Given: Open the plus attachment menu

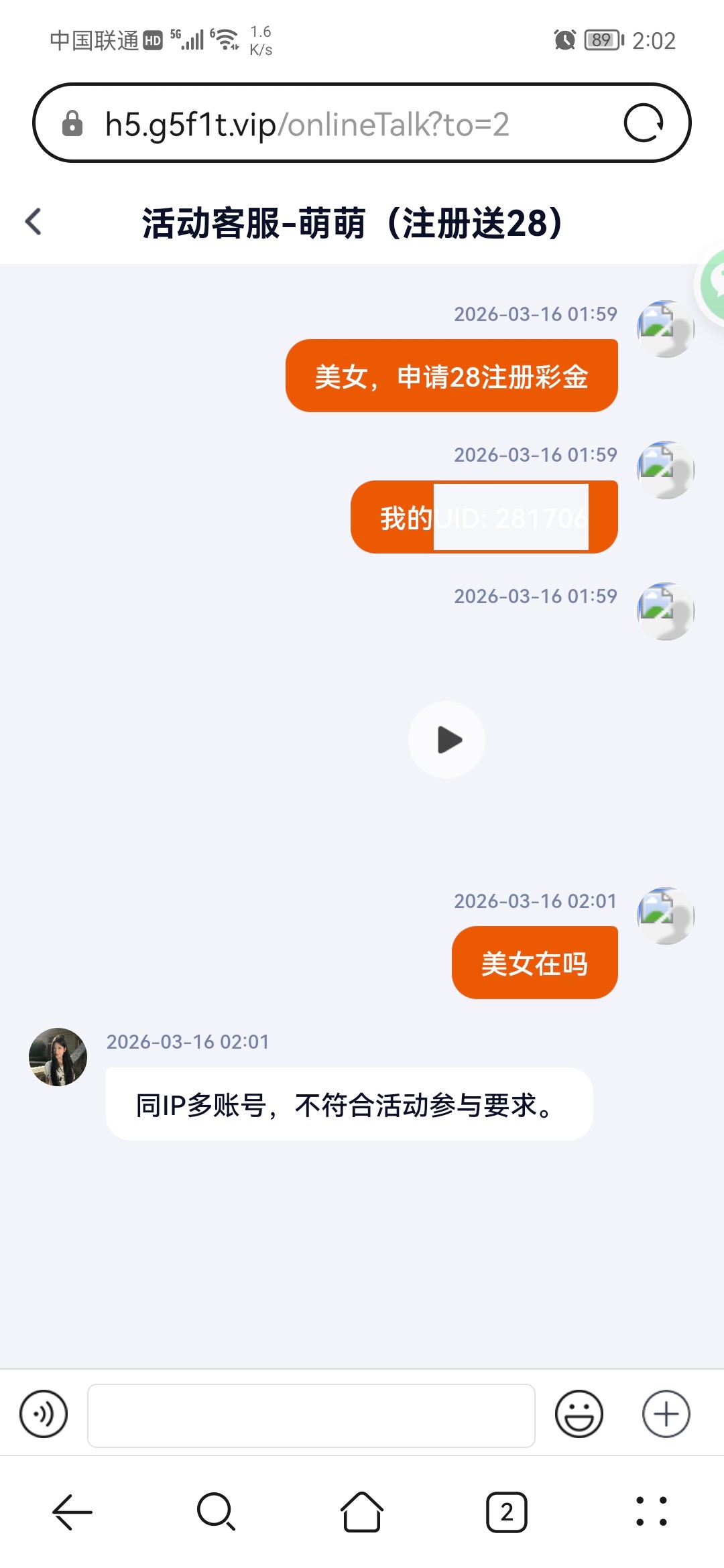Looking at the screenshot, I should pyautogui.click(x=666, y=1414).
